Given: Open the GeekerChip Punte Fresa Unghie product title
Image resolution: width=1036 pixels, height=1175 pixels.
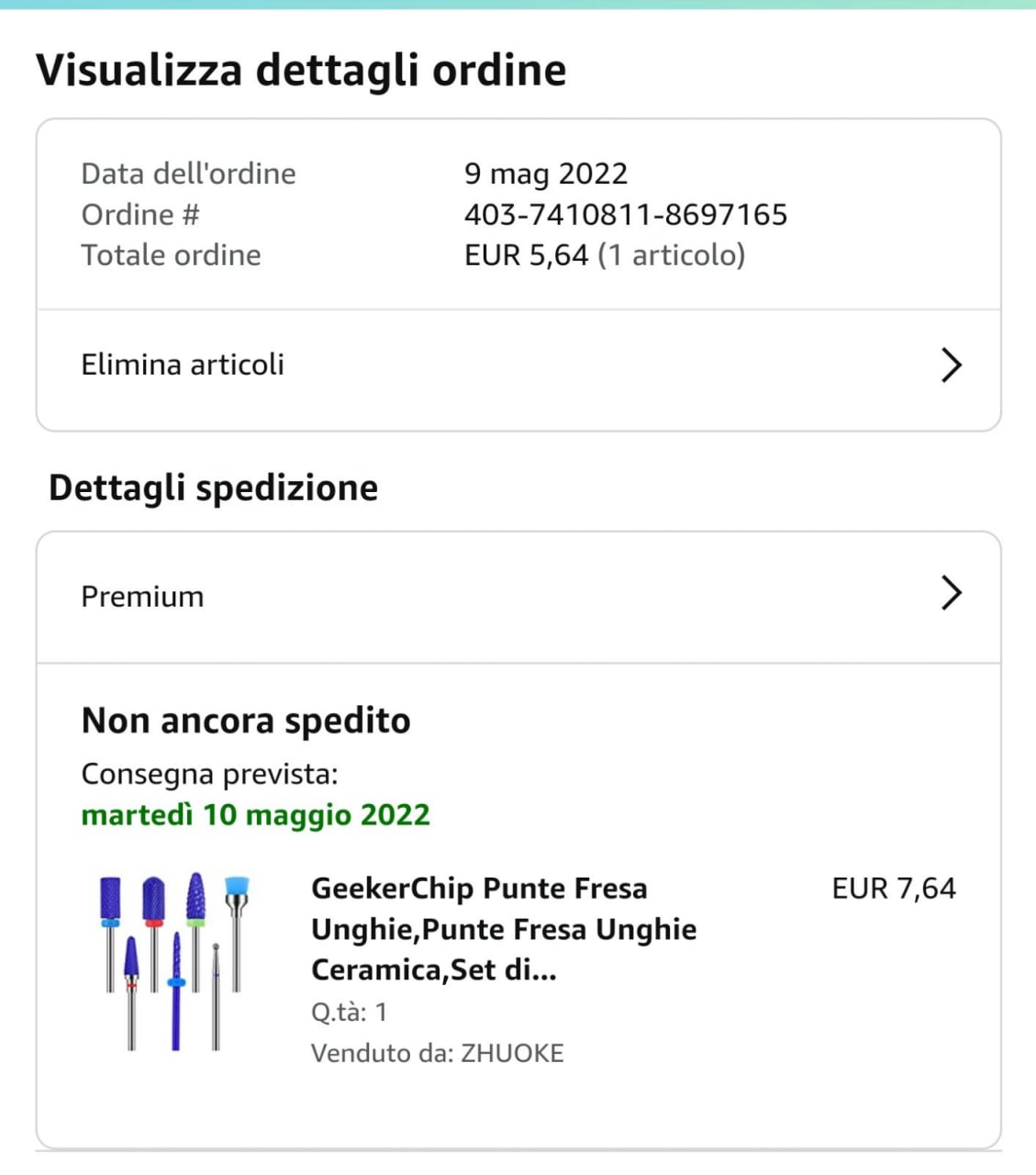Looking at the screenshot, I should (x=503, y=928).
